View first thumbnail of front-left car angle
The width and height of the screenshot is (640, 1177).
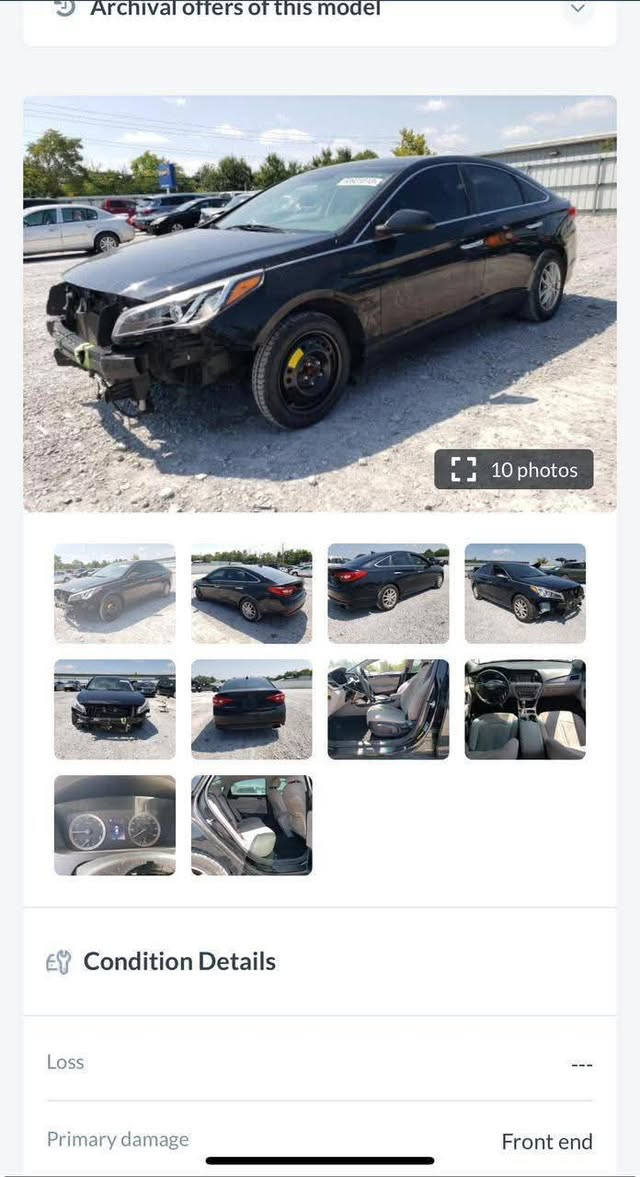114,593
